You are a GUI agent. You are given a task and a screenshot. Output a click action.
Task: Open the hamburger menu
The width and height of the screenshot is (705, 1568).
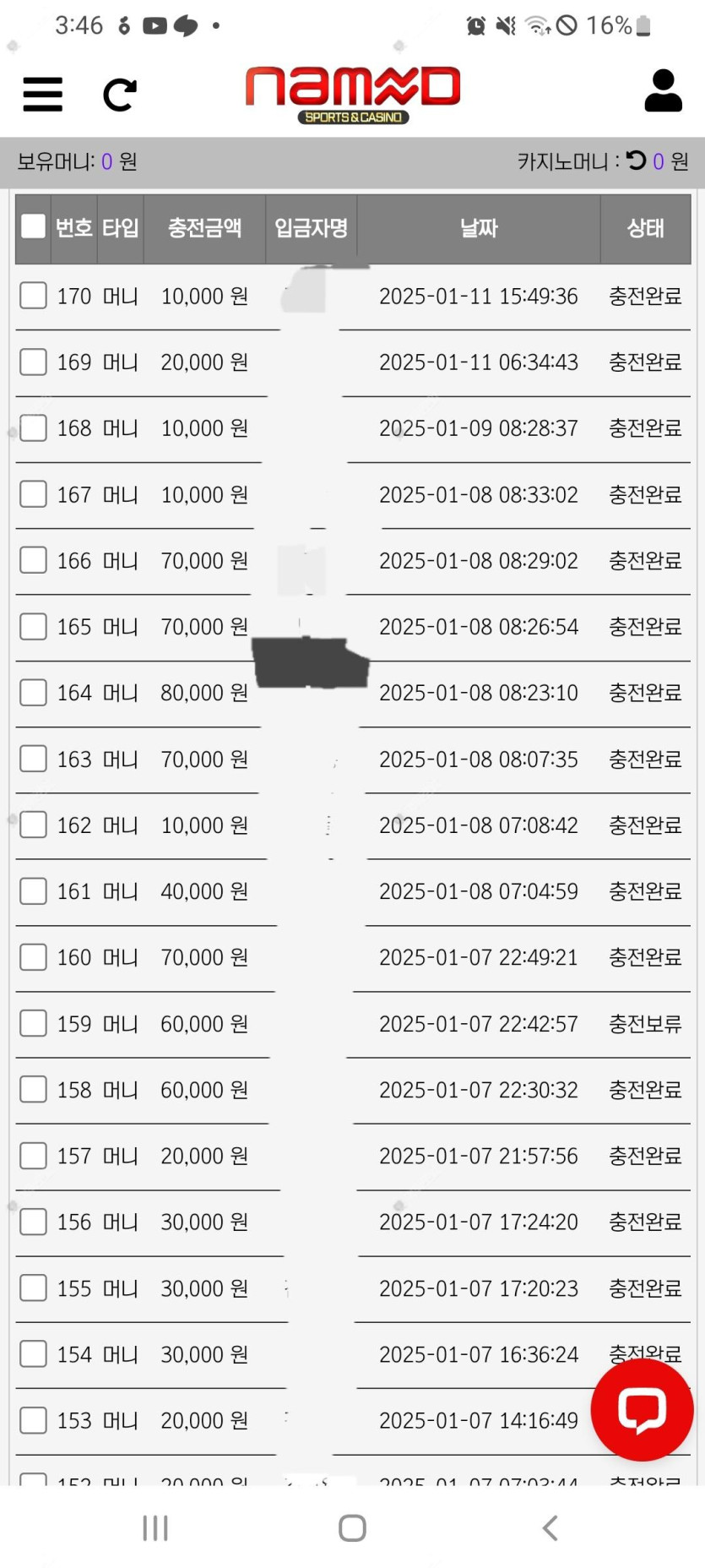pyautogui.click(x=42, y=94)
